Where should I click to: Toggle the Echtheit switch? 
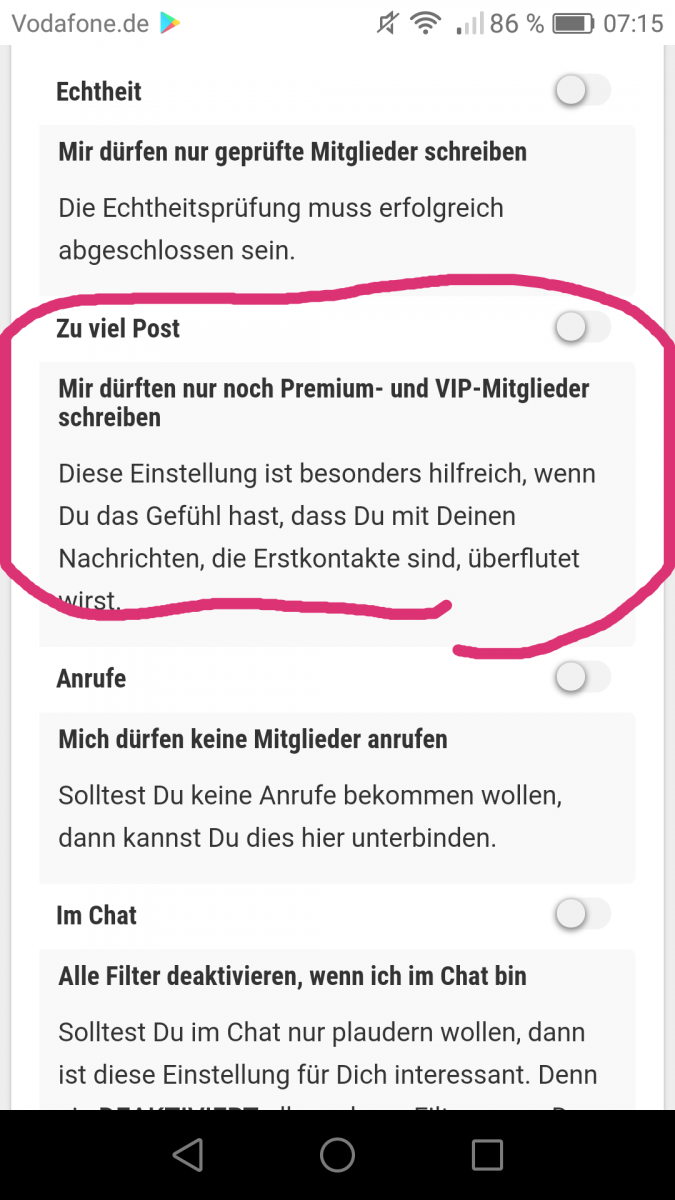coord(582,92)
